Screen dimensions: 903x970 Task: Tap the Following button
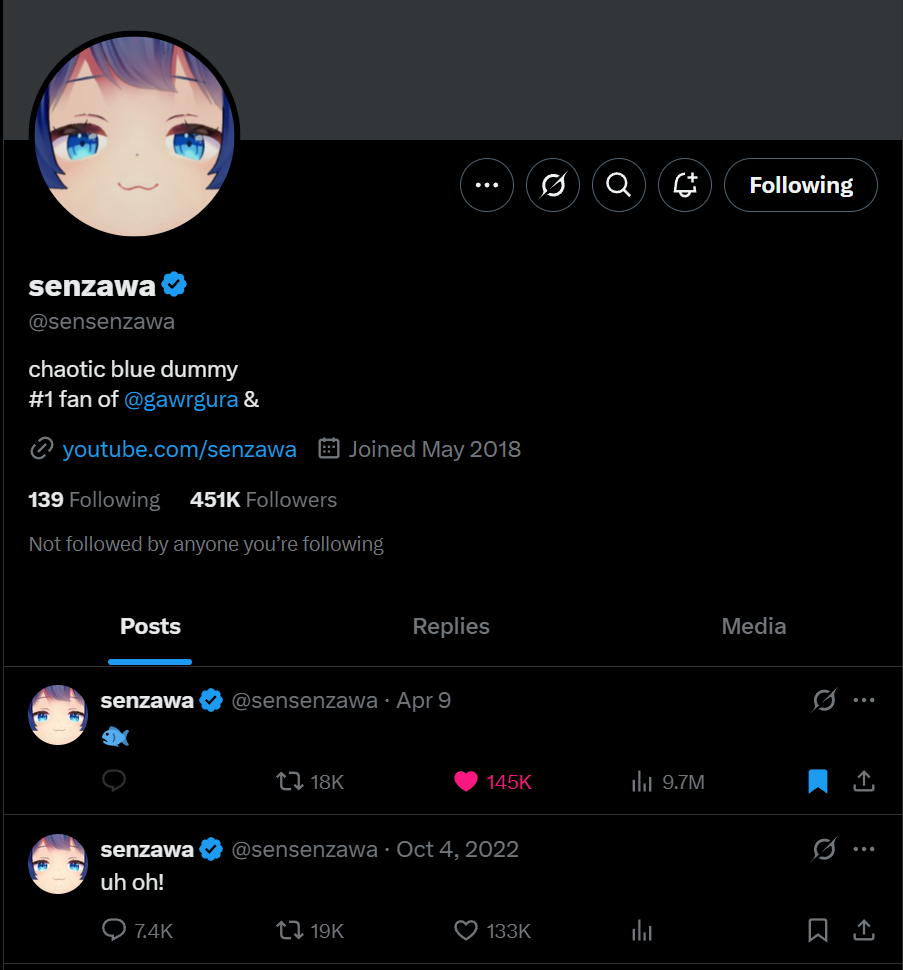pos(800,185)
